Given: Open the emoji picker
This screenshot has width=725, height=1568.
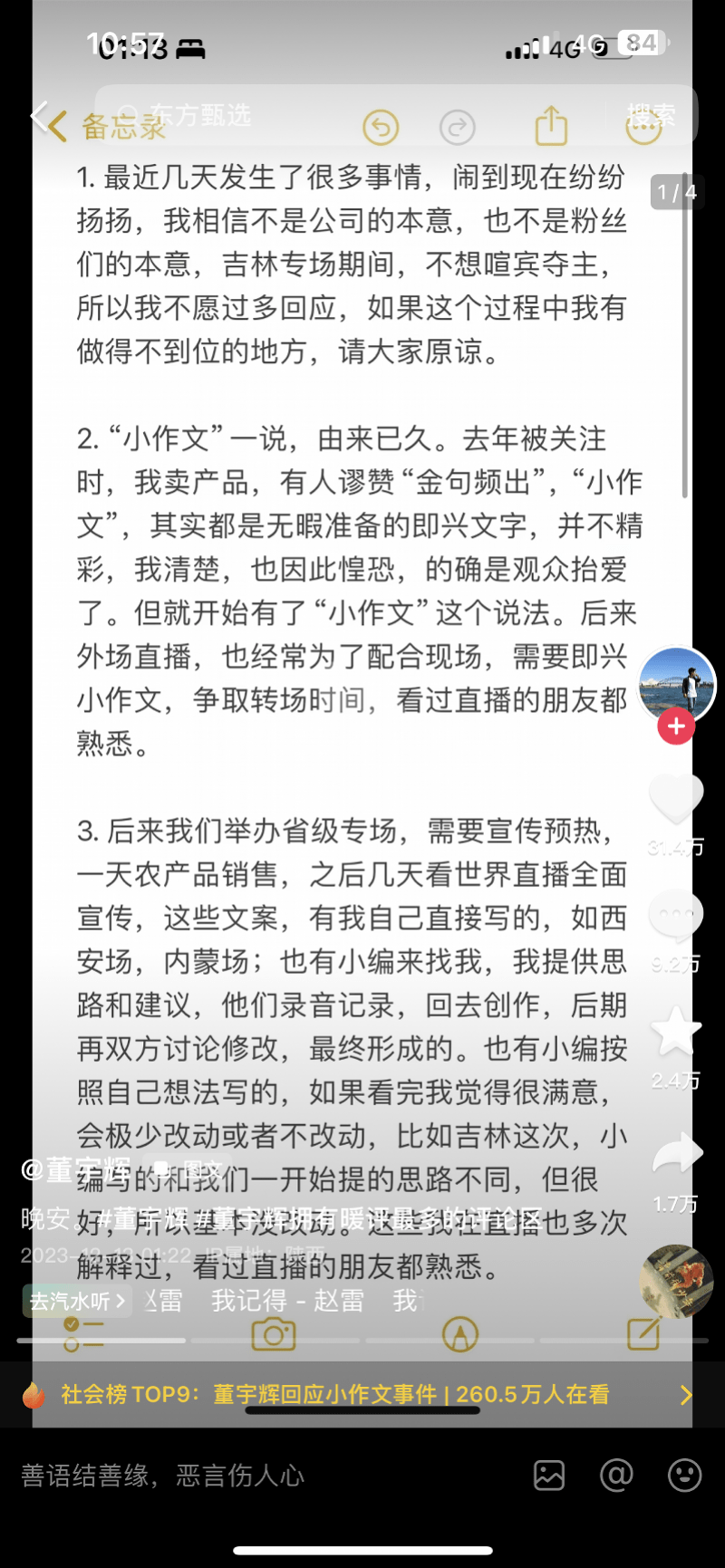Looking at the screenshot, I should 684,1476.
